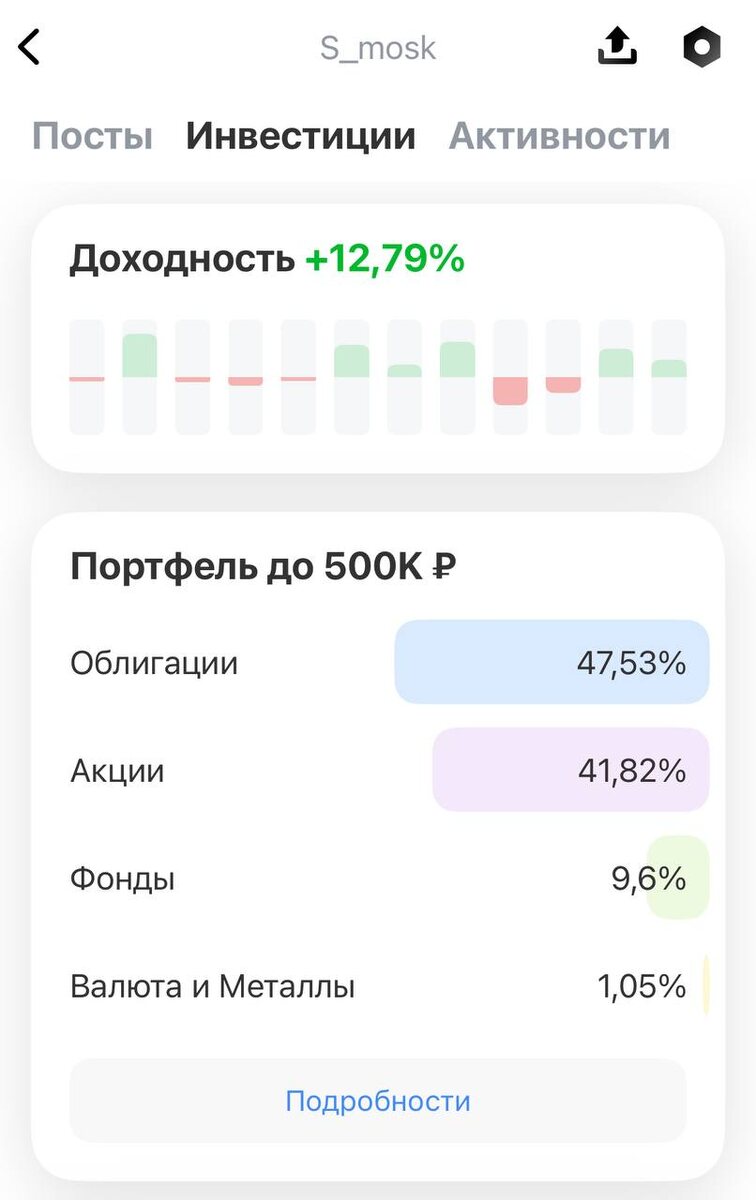Tap the Подробности button
The image size is (756, 1200).
(378, 1100)
